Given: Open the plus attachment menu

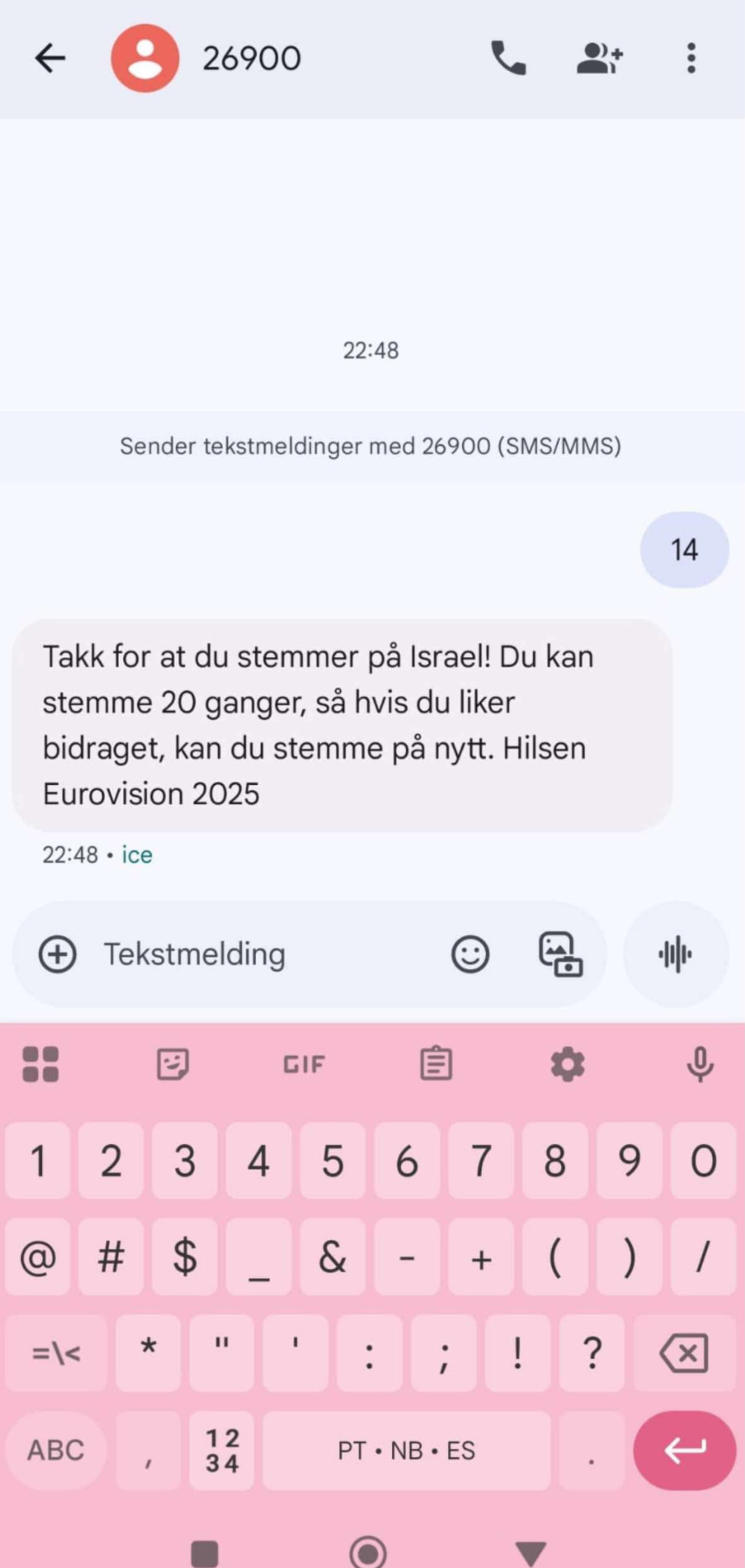Looking at the screenshot, I should (x=58, y=954).
